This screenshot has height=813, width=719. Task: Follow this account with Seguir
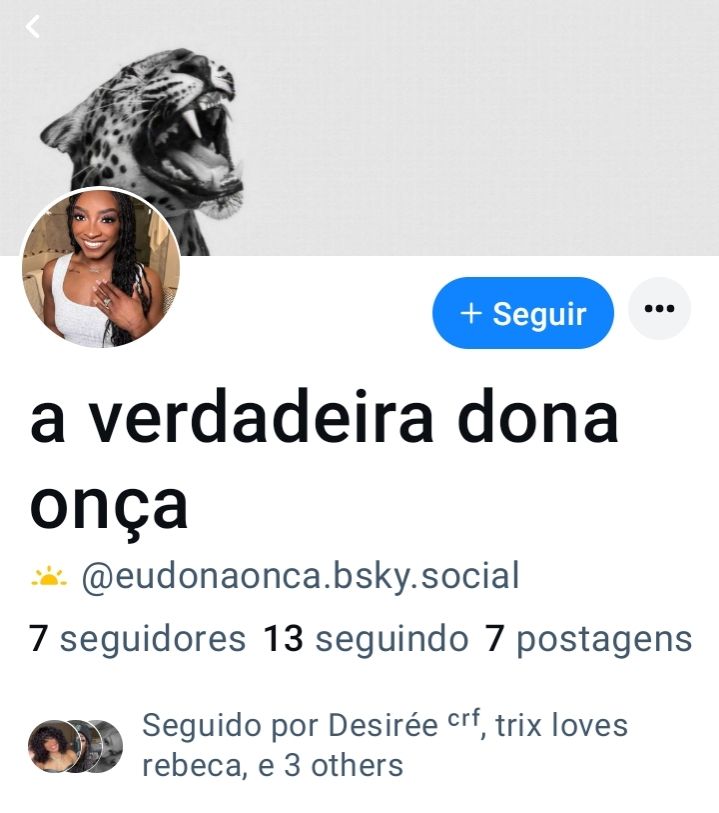pyautogui.click(x=523, y=313)
